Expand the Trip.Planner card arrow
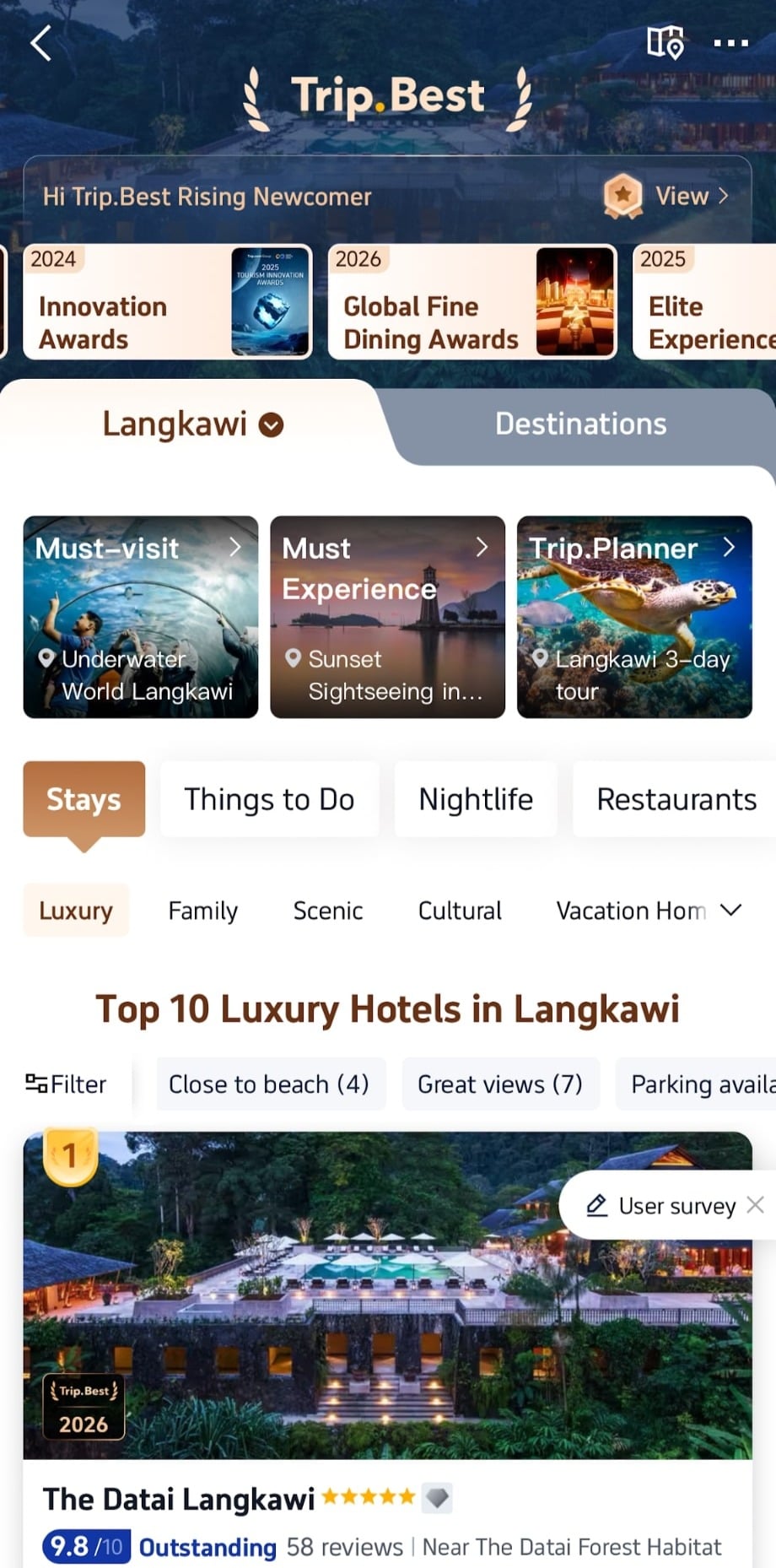This screenshot has height=1568, width=776. [x=730, y=548]
